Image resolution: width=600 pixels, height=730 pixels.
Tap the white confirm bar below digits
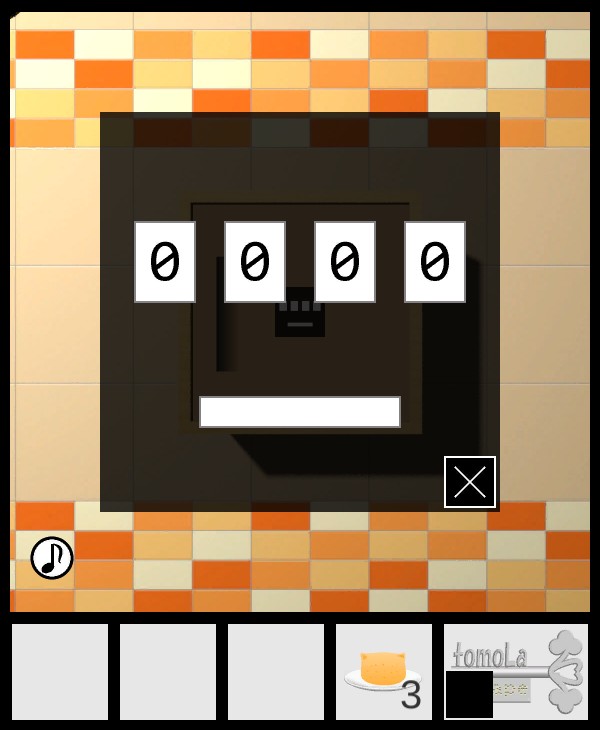click(300, 412)
